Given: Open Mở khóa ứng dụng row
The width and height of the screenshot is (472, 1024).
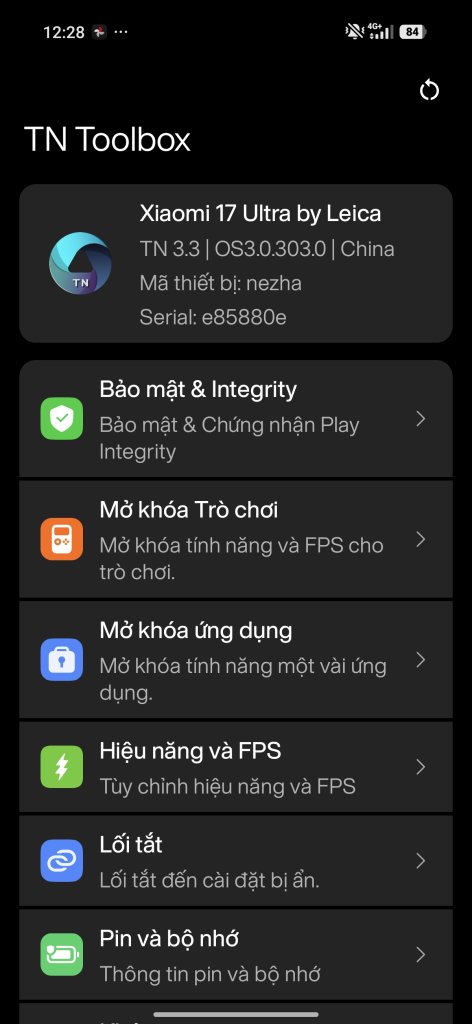Looking at the screenshot, I should [236, 660].
